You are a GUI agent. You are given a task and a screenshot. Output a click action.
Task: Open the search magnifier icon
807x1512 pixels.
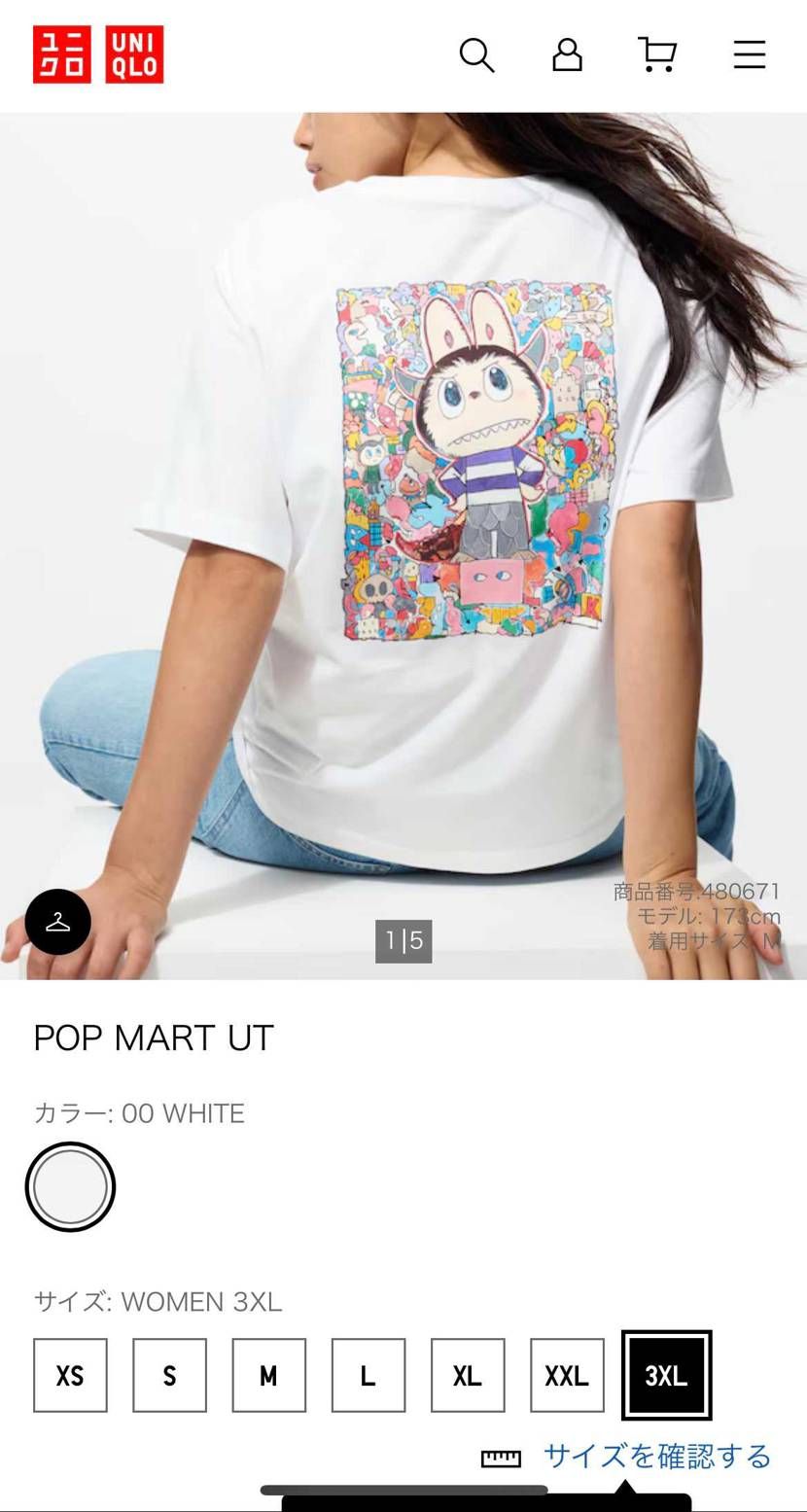click(x=476, y=55)
